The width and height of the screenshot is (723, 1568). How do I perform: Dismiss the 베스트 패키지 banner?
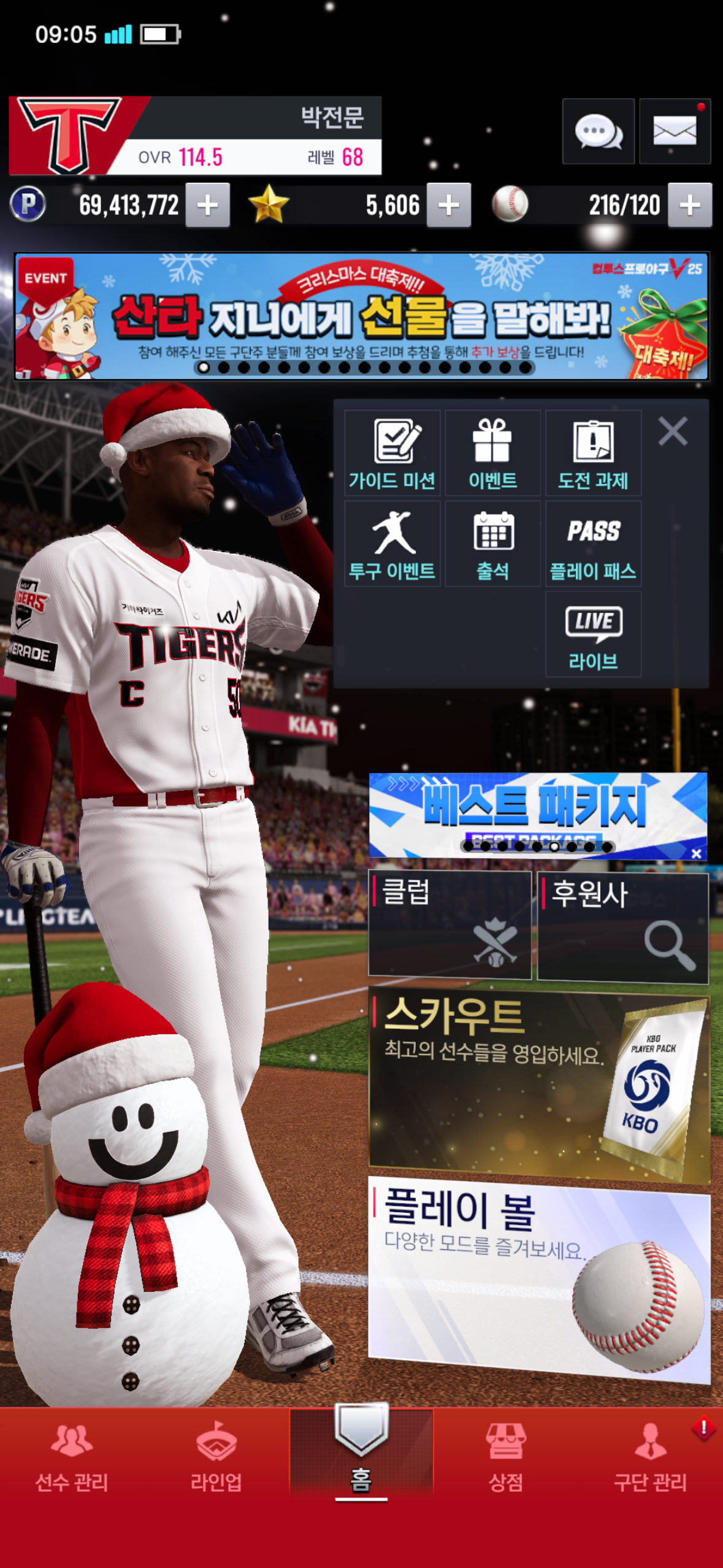pyautogui.click(x=696, y=853)
